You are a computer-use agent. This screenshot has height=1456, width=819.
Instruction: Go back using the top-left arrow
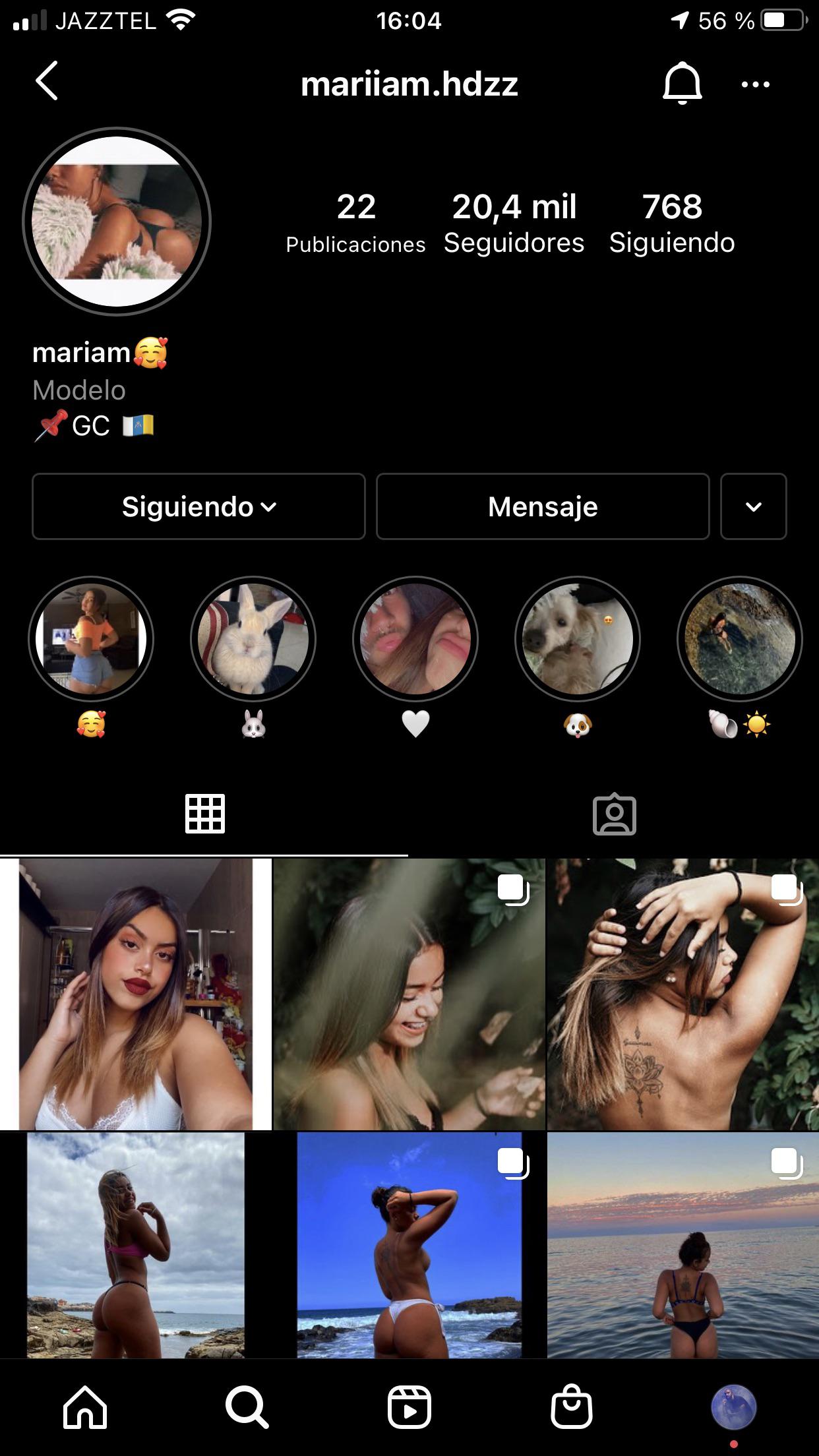pos(47,81)
